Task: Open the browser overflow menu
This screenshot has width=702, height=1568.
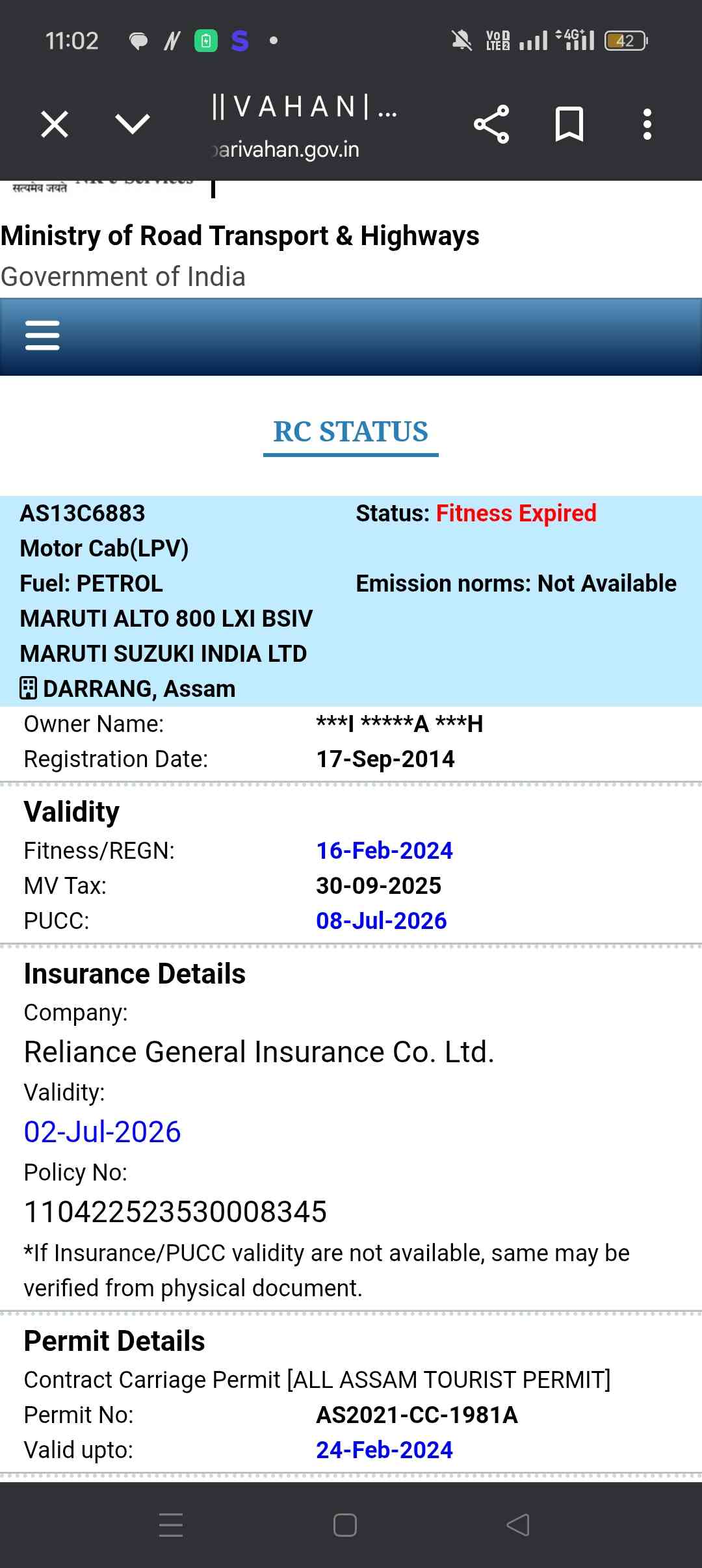Action: [647, 124]
